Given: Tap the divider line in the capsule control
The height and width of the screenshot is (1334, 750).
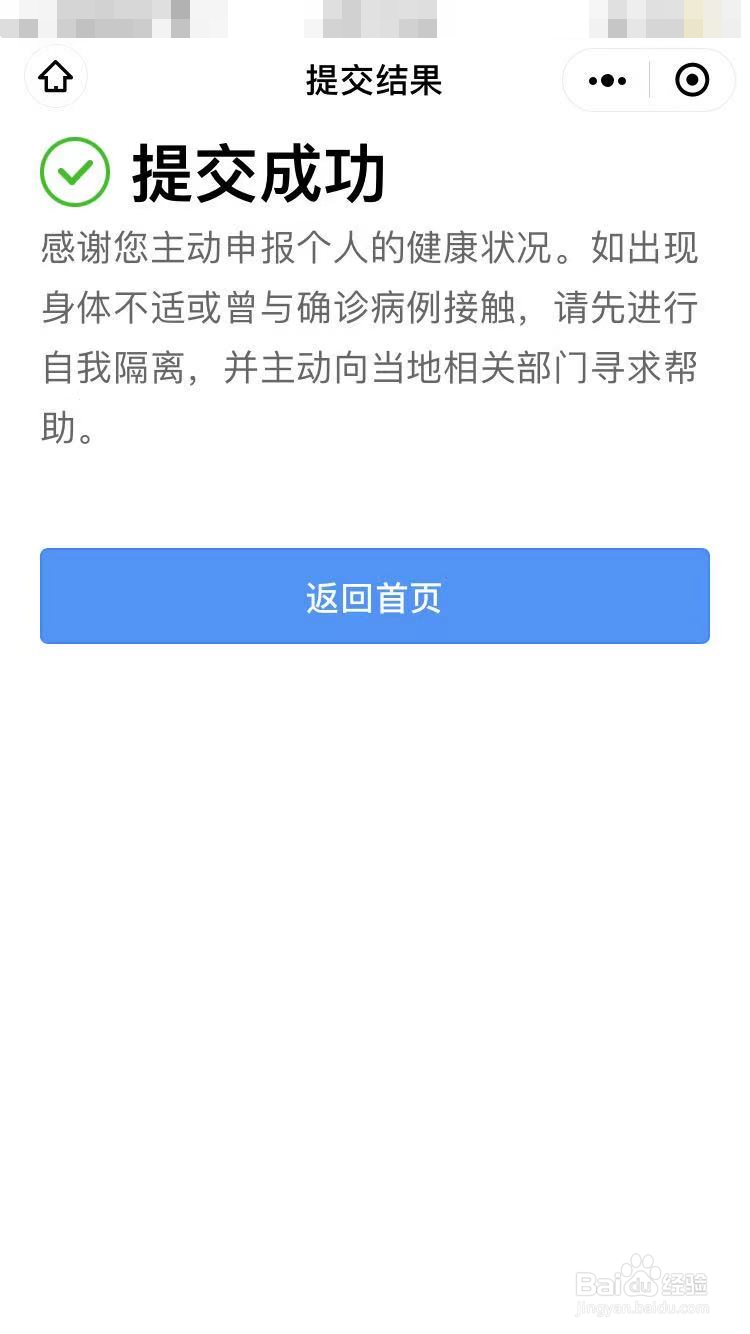Looking at the screenshot, I should click(650, 80).
